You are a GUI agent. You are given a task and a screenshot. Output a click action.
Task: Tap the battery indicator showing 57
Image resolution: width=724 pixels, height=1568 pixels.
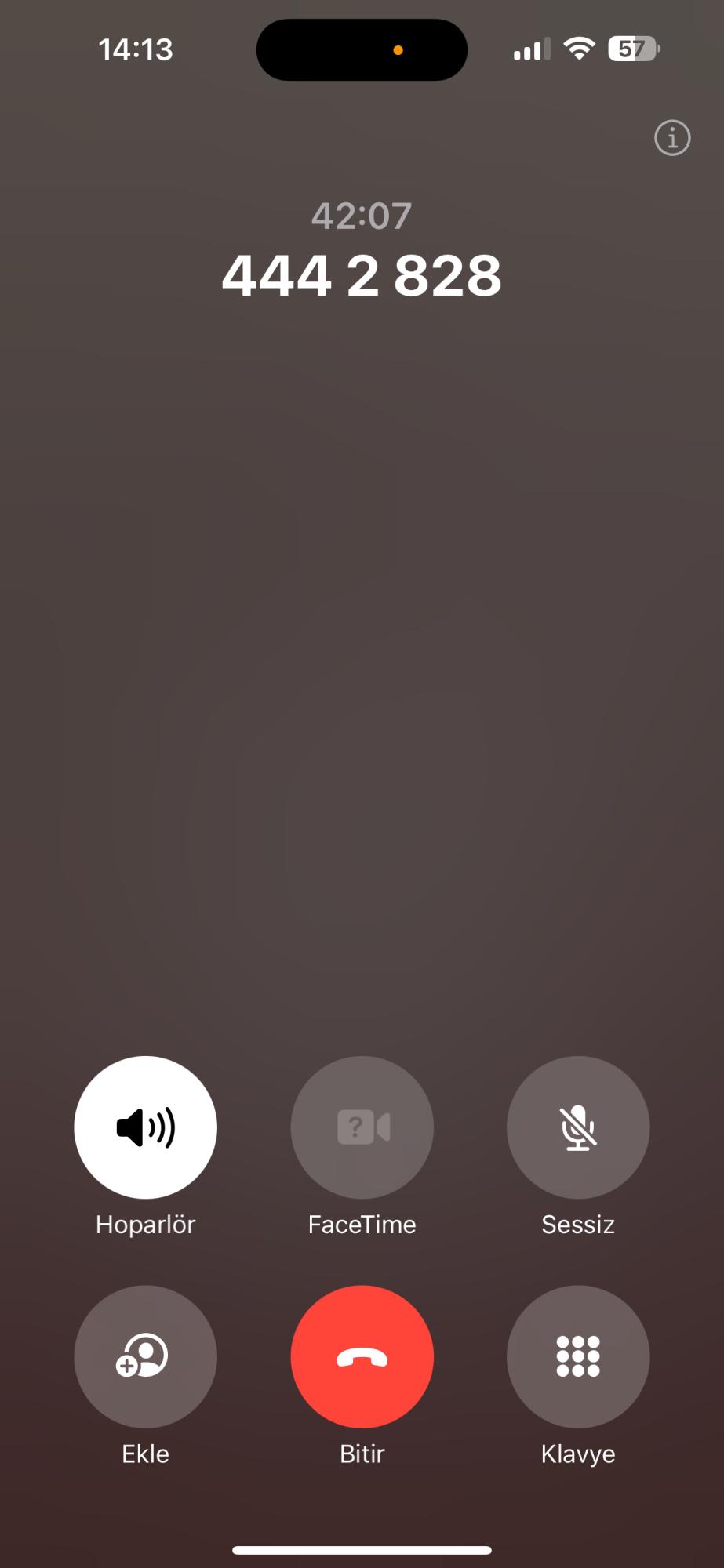coord(632,49)
